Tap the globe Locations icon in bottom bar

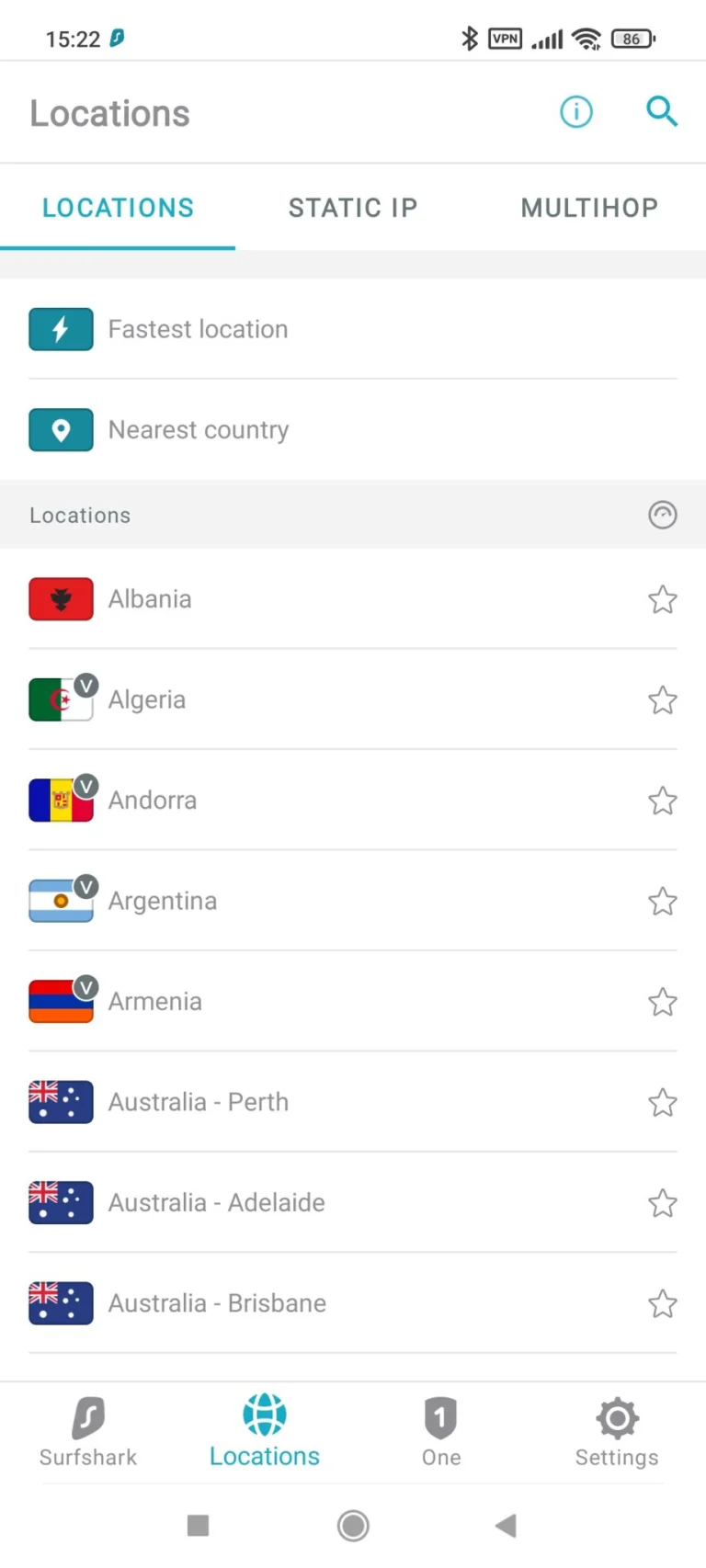click(x=264, y=1420)
